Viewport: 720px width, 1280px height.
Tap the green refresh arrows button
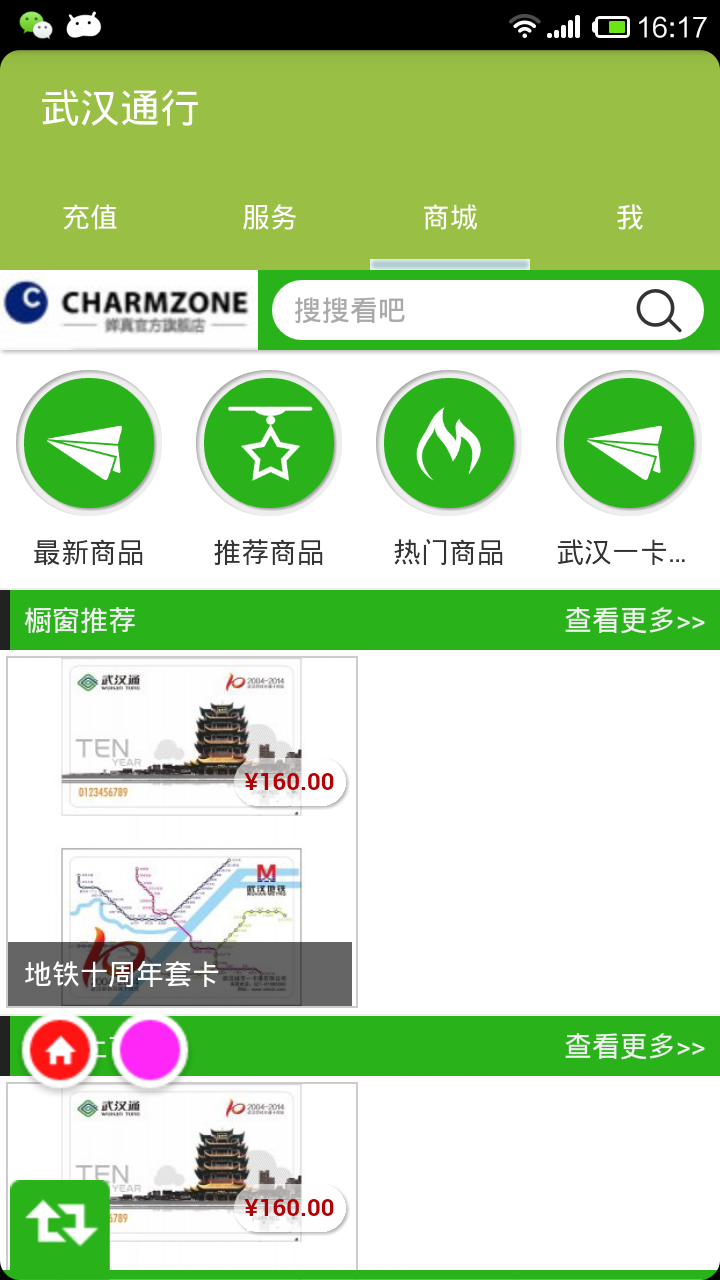[x=60, y=1224]
